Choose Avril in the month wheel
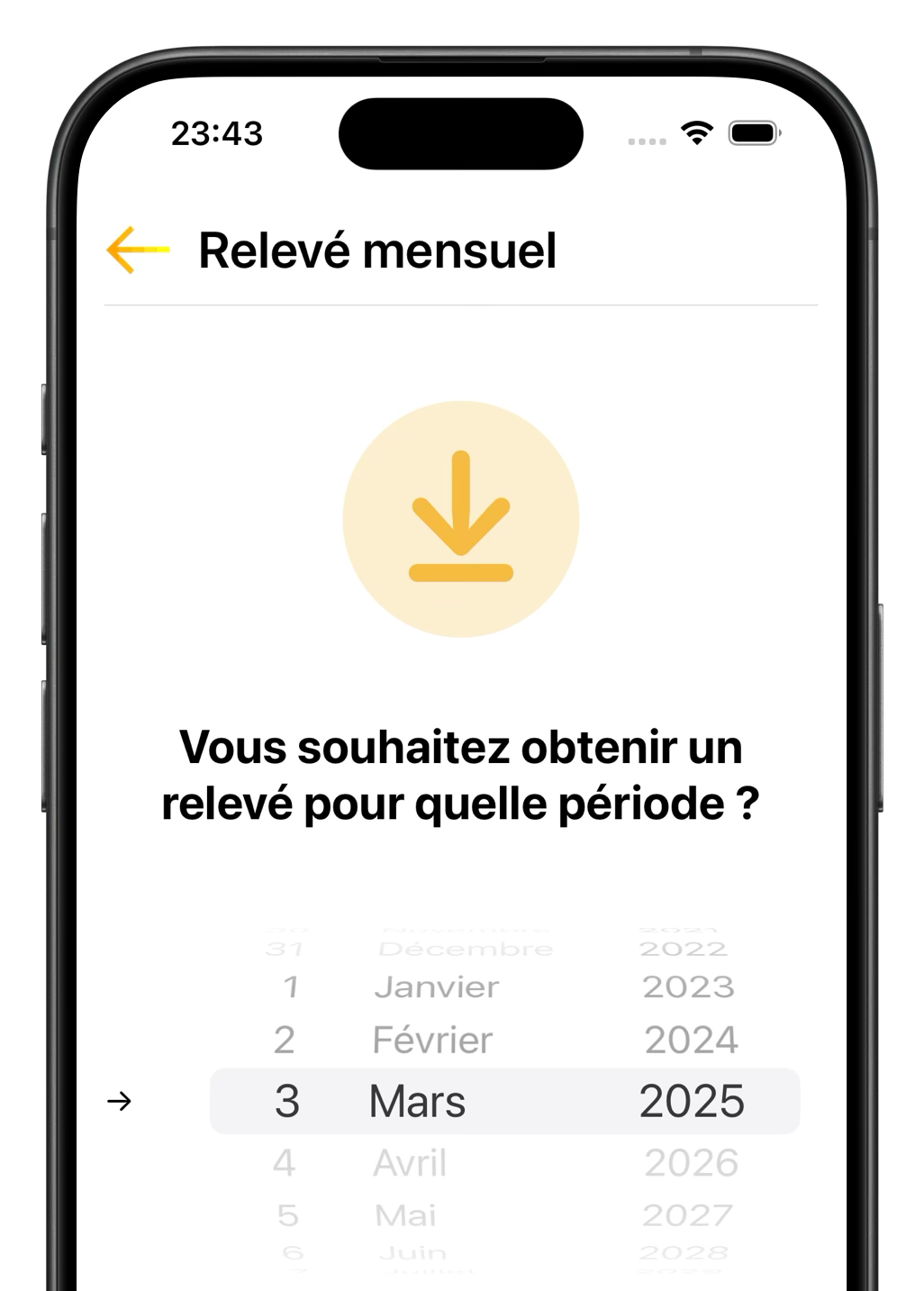The image size is (924, 1291). [410, 1163]
